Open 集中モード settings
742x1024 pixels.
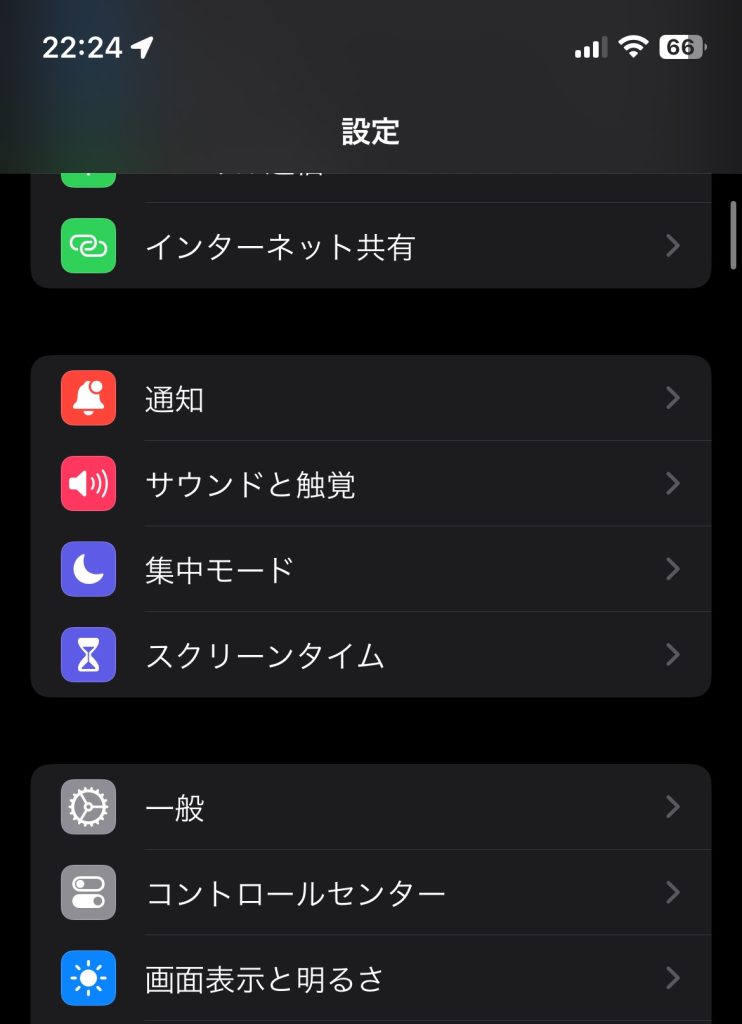[x=370, y=570]
